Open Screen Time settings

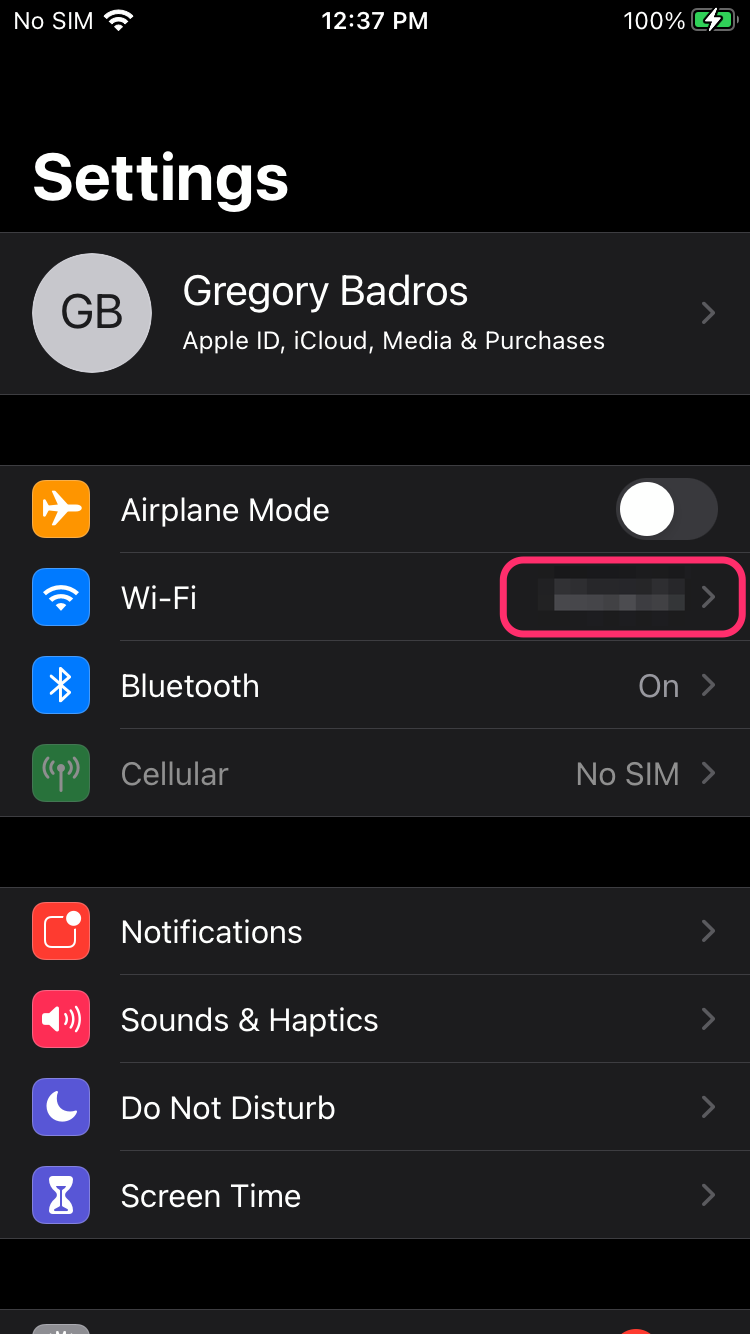coord(375,1196)
